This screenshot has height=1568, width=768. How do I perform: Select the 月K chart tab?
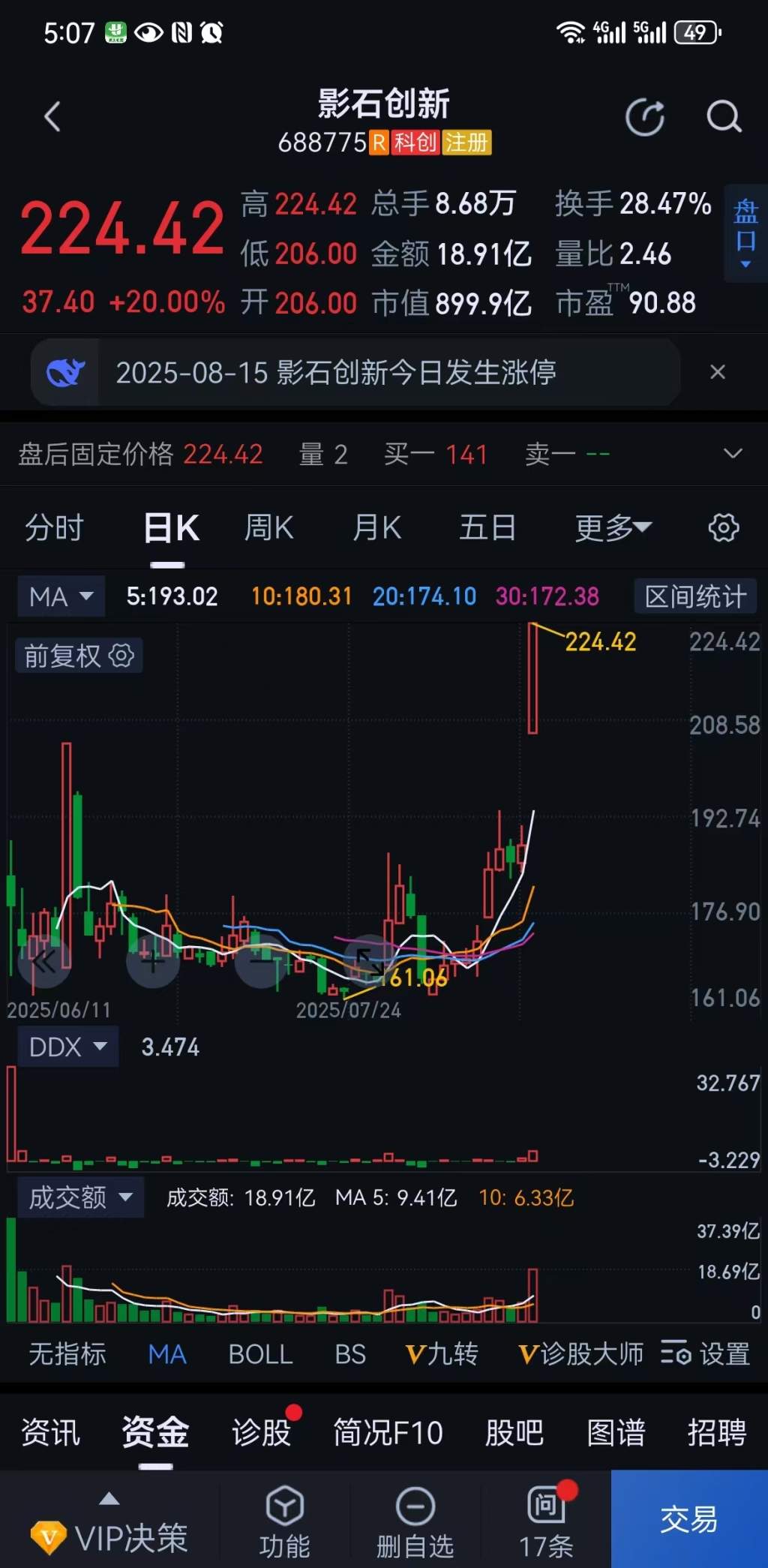(377, 528)
